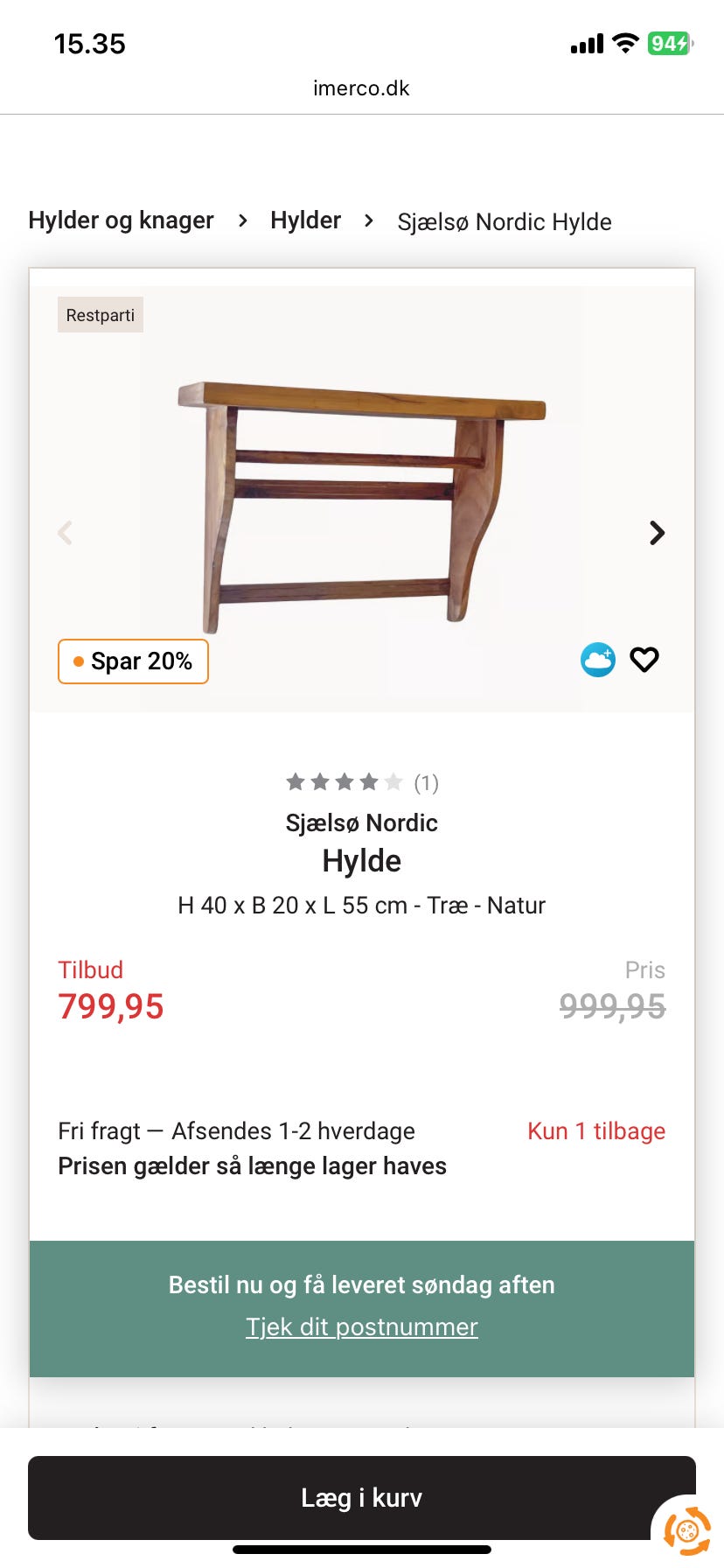
Task: Add the Hylde to cart with Læg i kurv
Action: click(361, 1497)
